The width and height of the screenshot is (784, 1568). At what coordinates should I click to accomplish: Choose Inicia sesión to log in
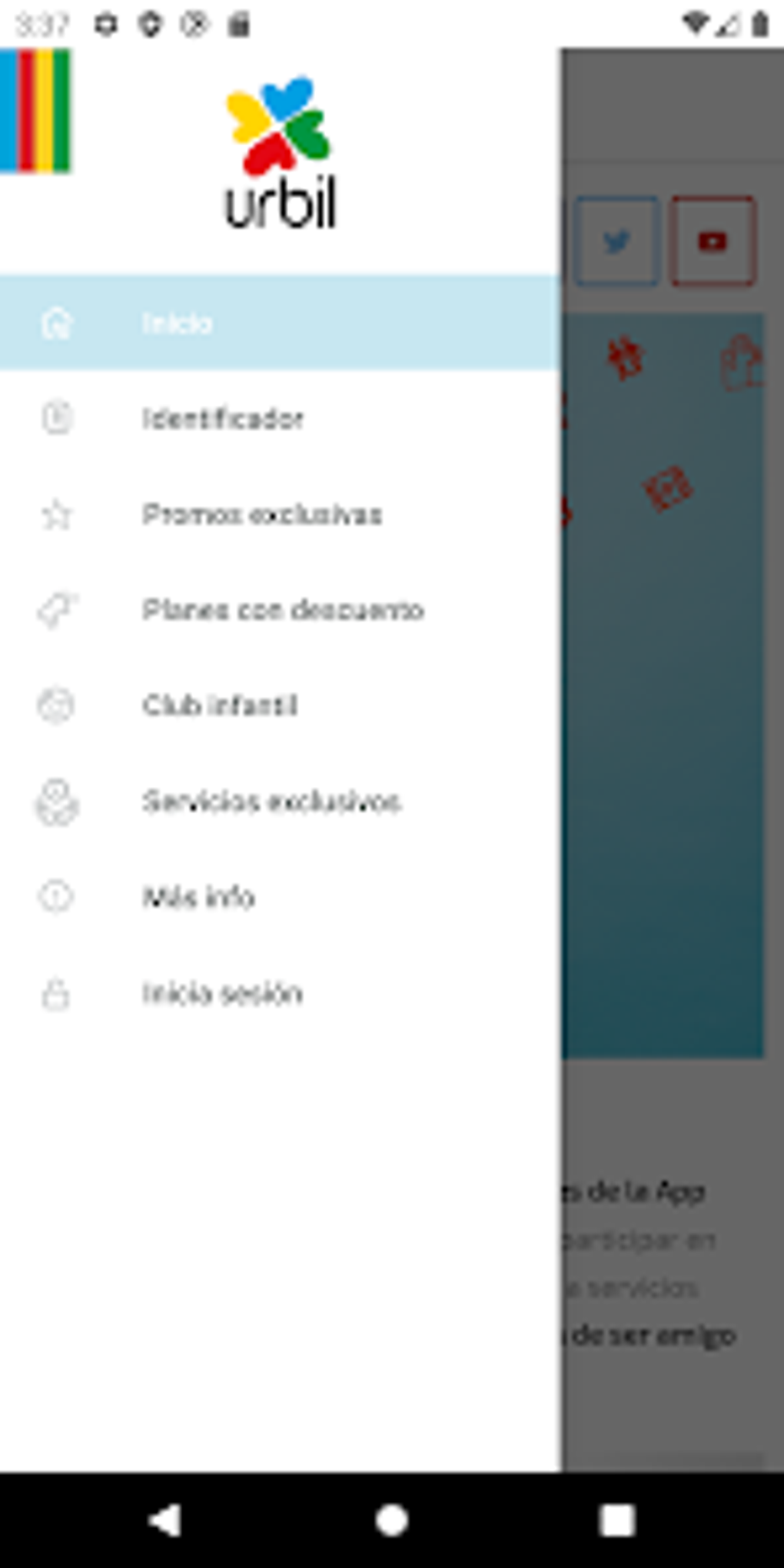point(280,993)
